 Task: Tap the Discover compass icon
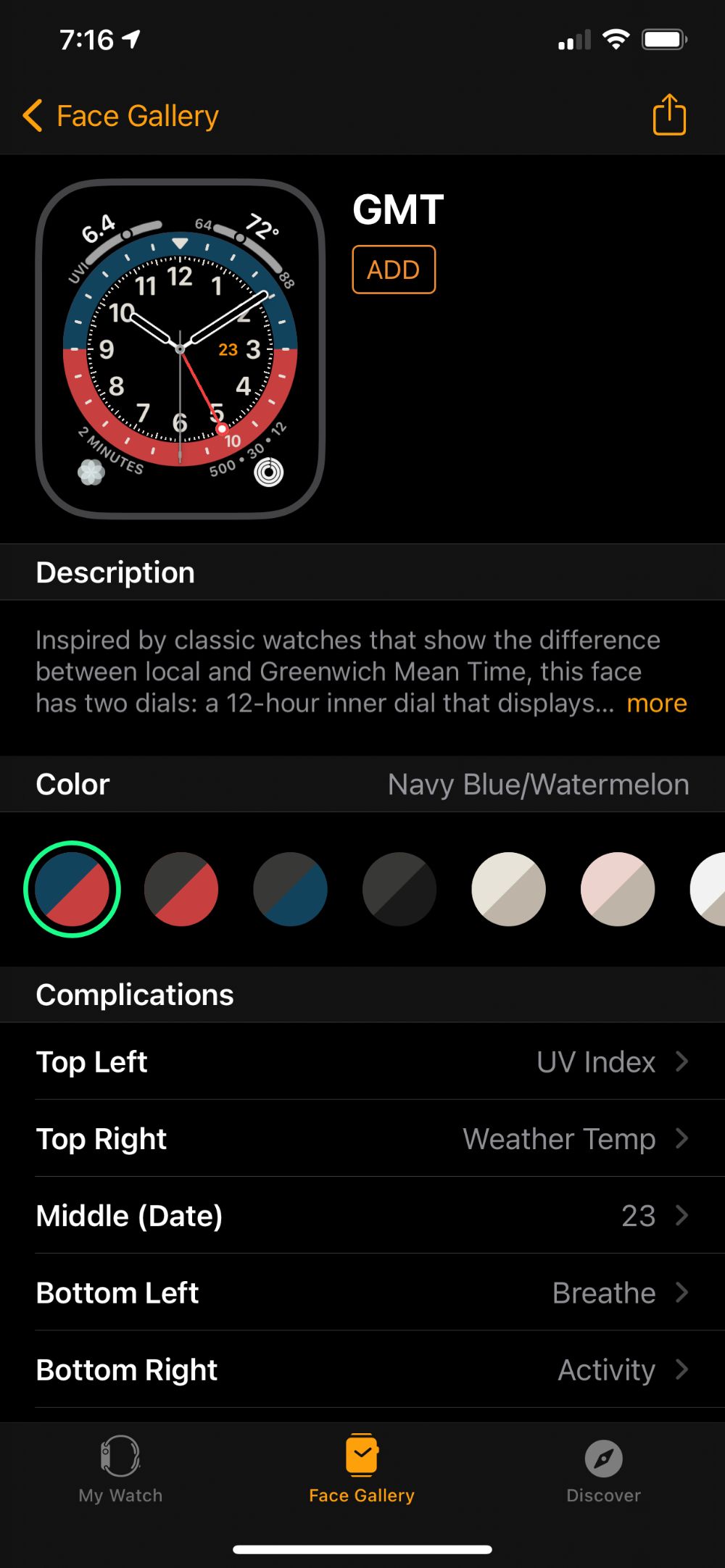604,1459
